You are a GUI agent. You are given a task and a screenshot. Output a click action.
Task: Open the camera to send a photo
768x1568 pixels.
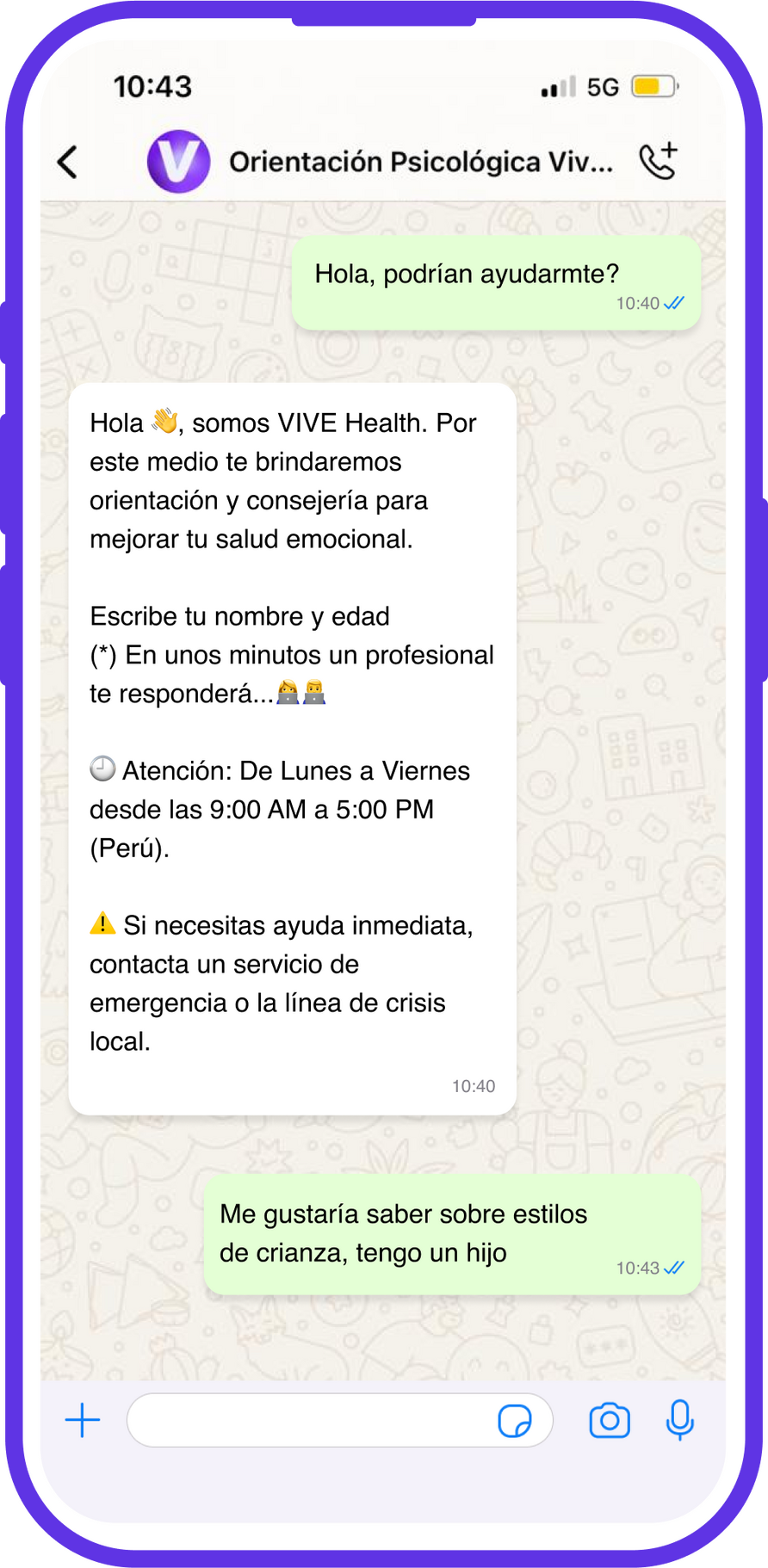610,1421
